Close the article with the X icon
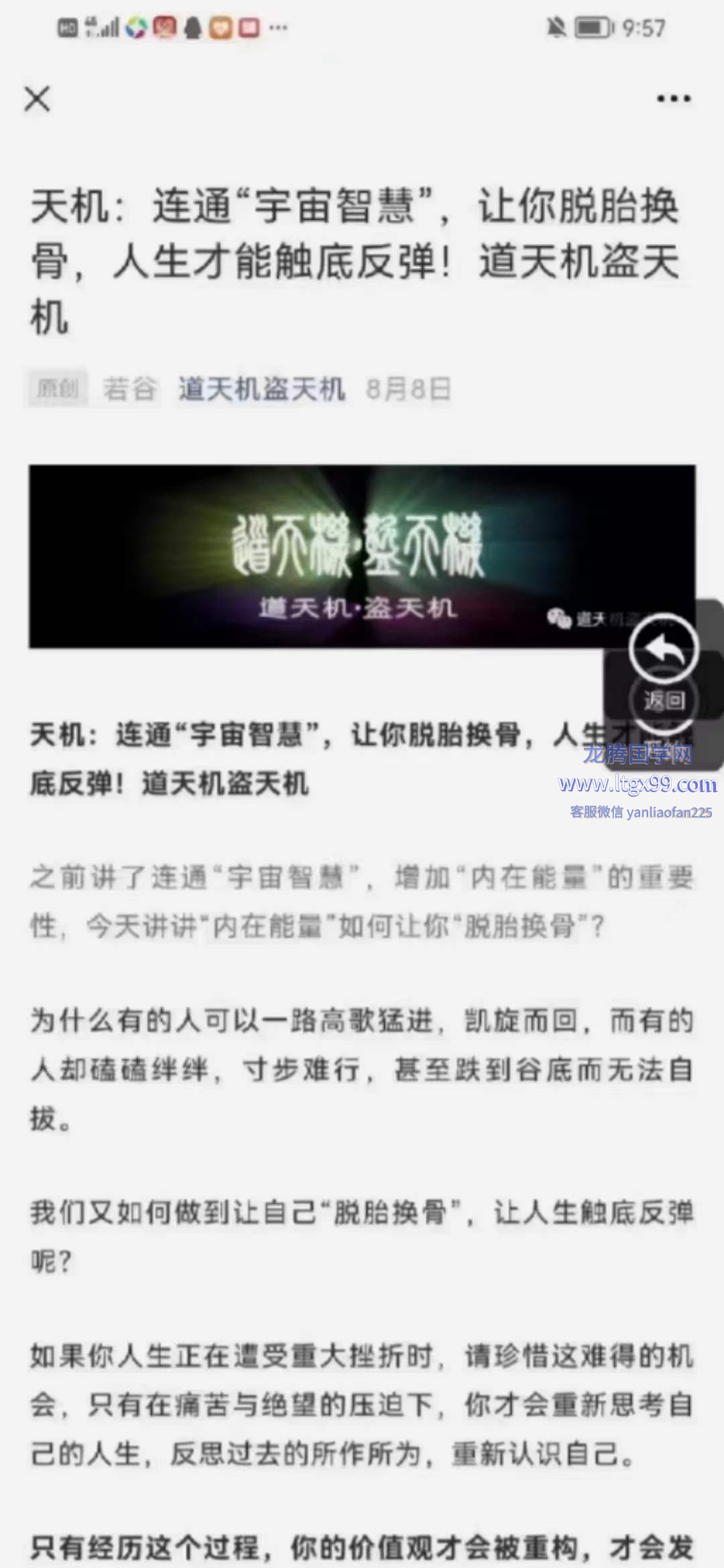Viewport: 724px width, 1568px height. click(38, 99)
